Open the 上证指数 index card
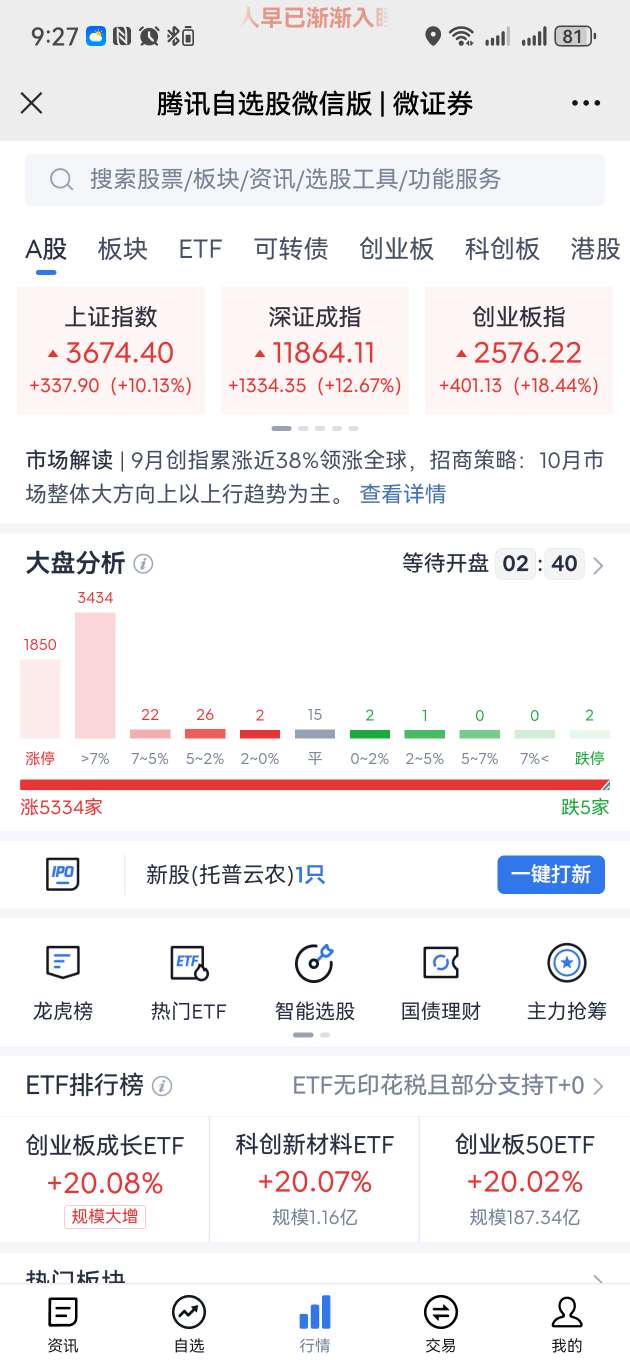The height and width of the screenshot is (1360, 630). click(x=111, y=351)
